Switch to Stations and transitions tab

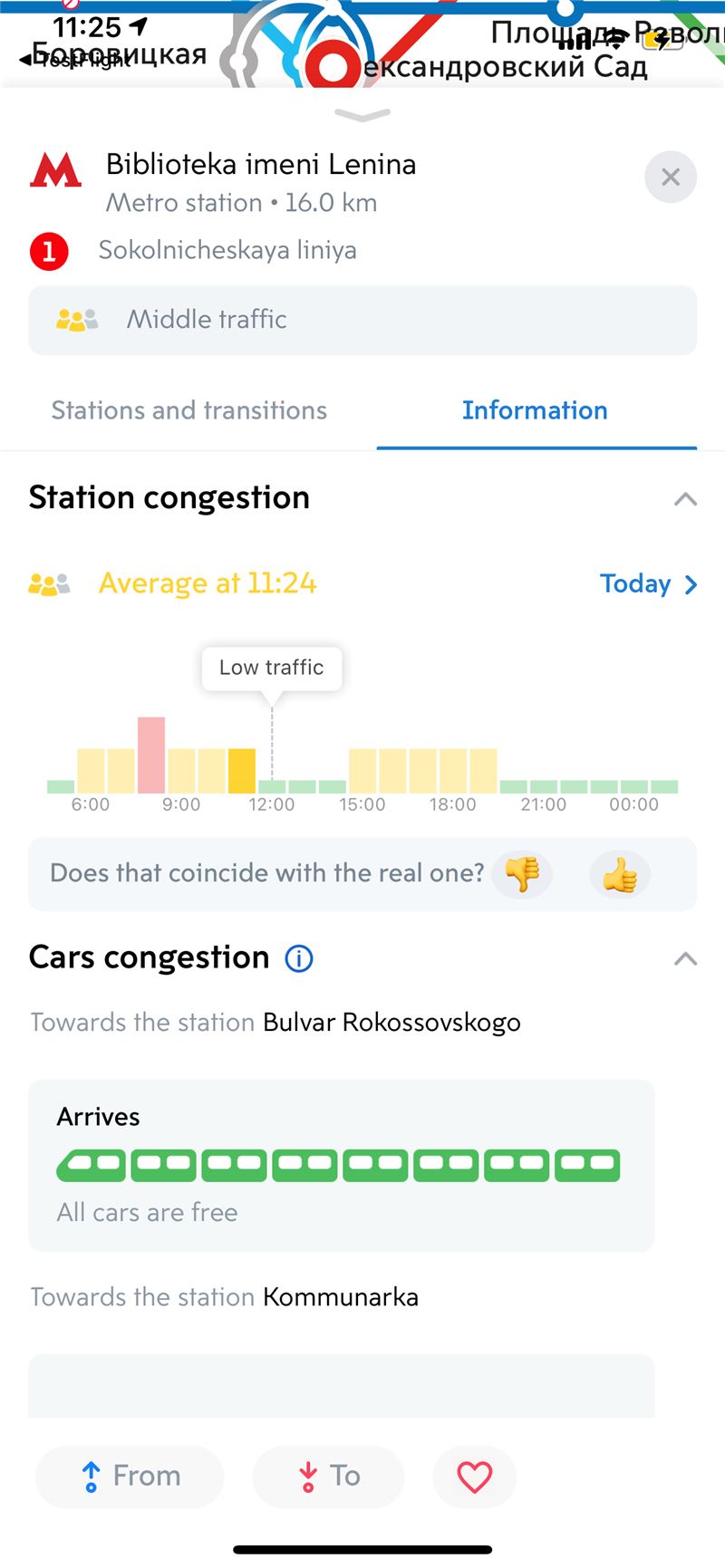188,410
